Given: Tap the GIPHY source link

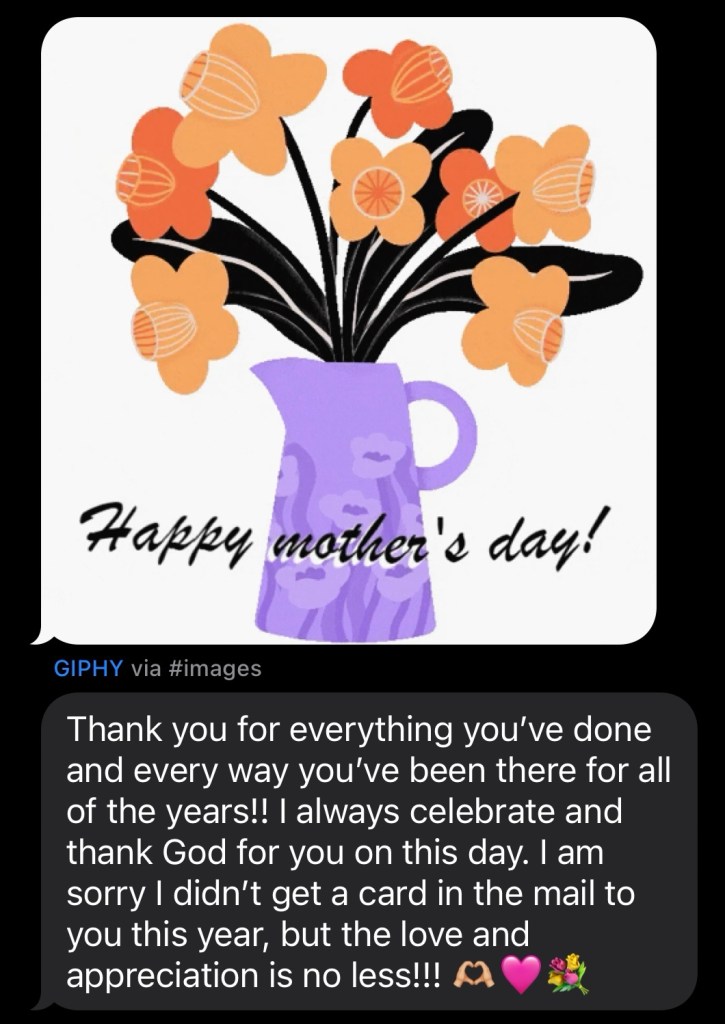Looking at the screenshot, I should coord(88,668).
